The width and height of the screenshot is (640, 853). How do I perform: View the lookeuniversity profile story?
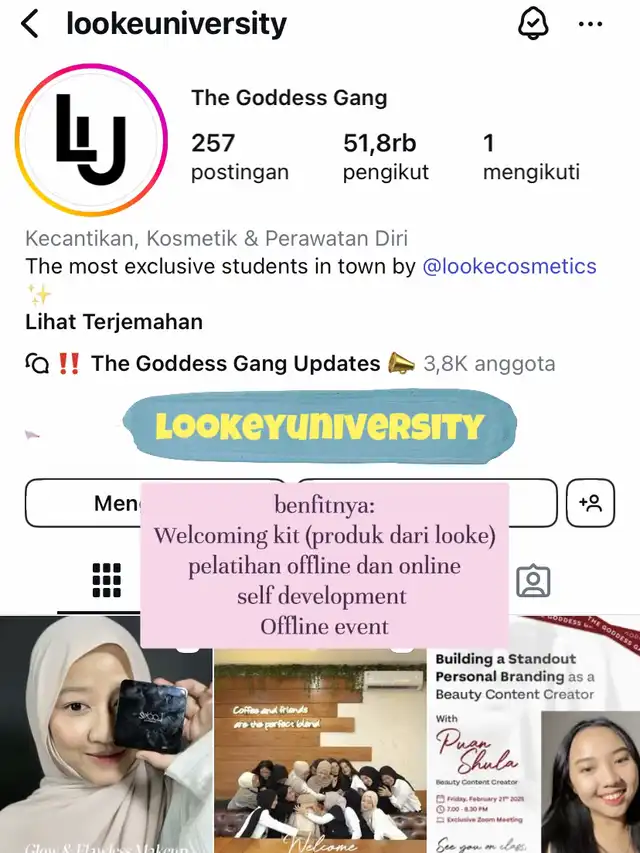point(91,140)
